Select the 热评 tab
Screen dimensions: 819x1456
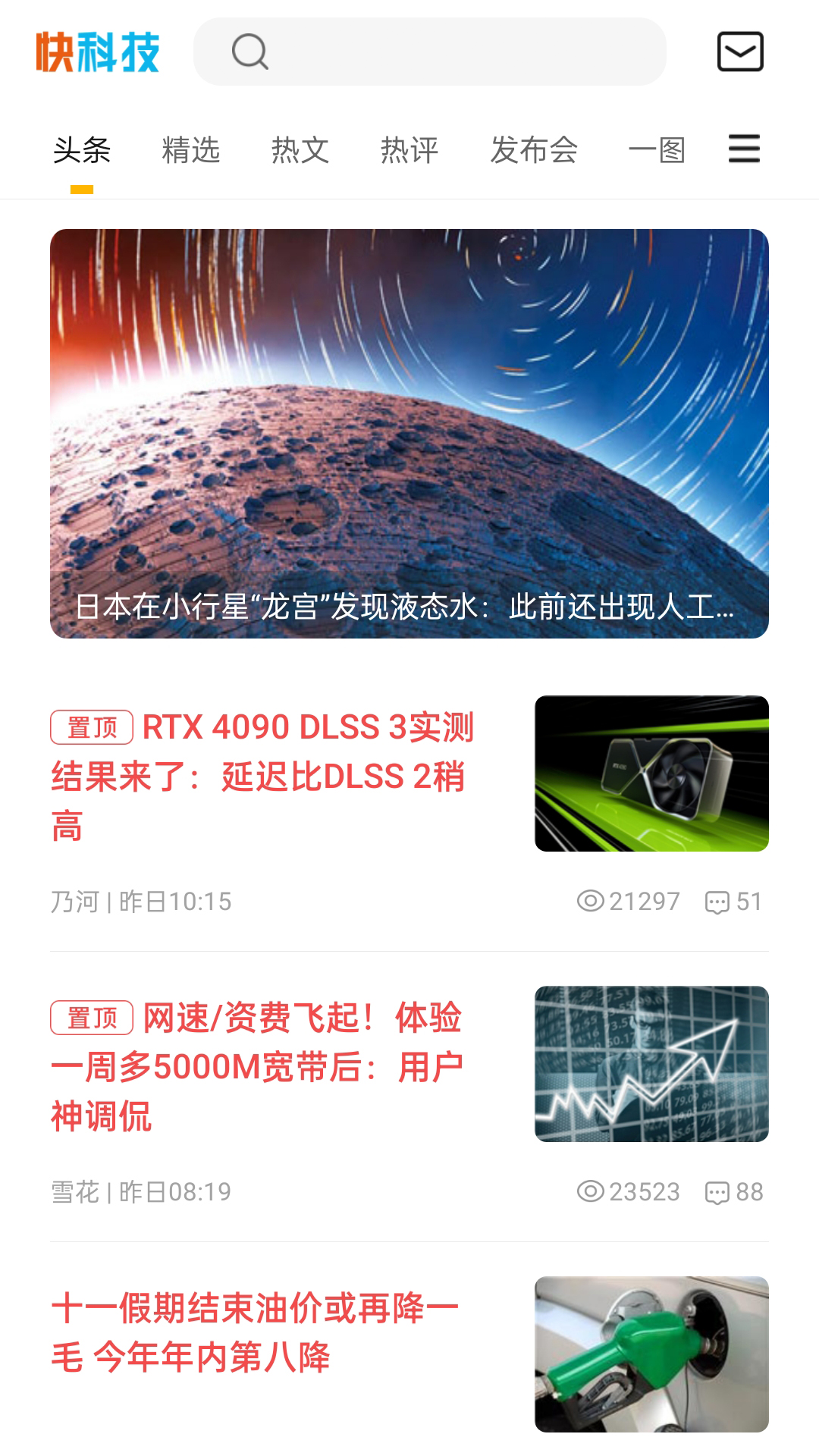408,149
